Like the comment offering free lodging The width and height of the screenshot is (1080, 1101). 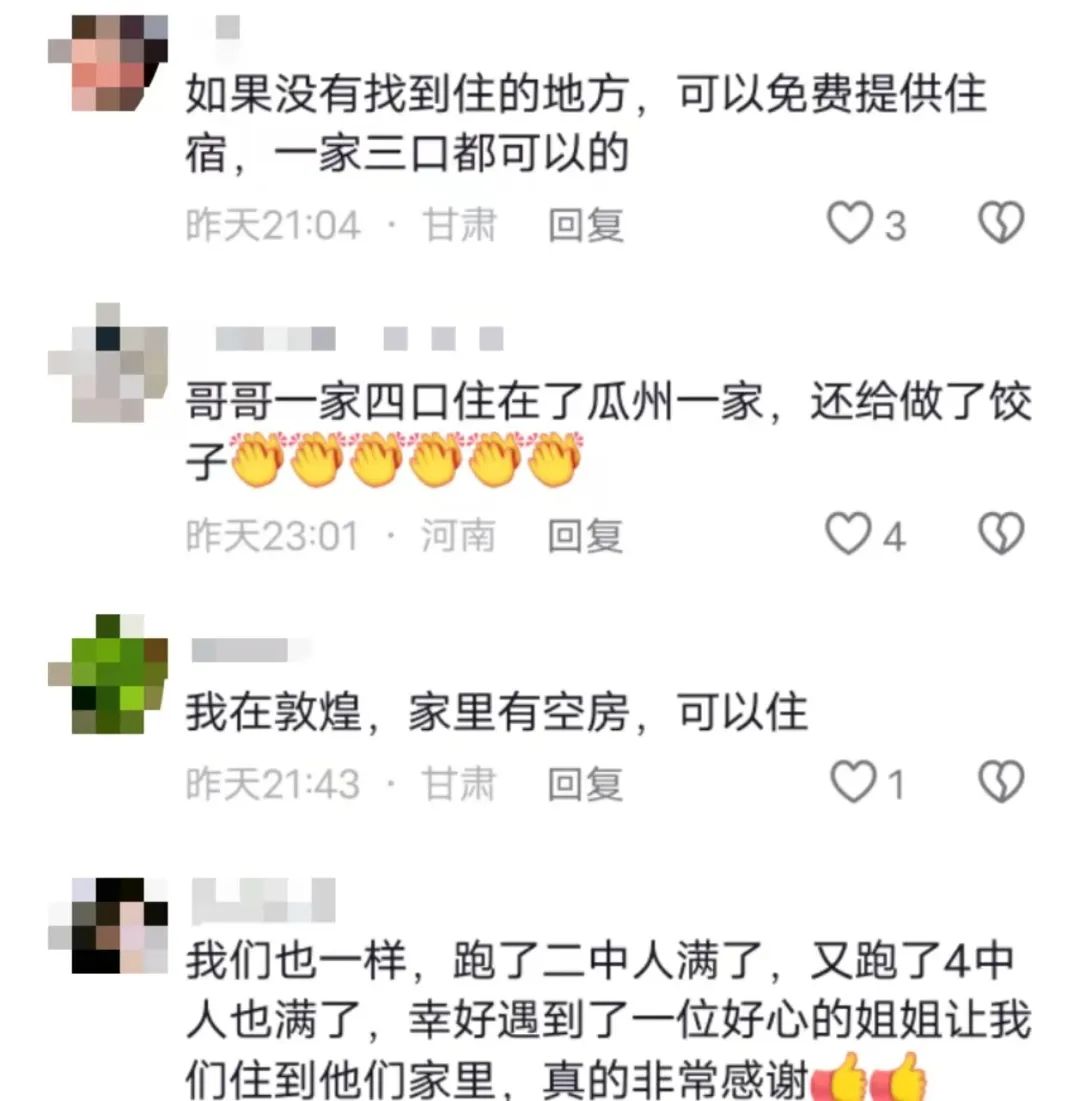pyautogui.click(x=849, y=224)
